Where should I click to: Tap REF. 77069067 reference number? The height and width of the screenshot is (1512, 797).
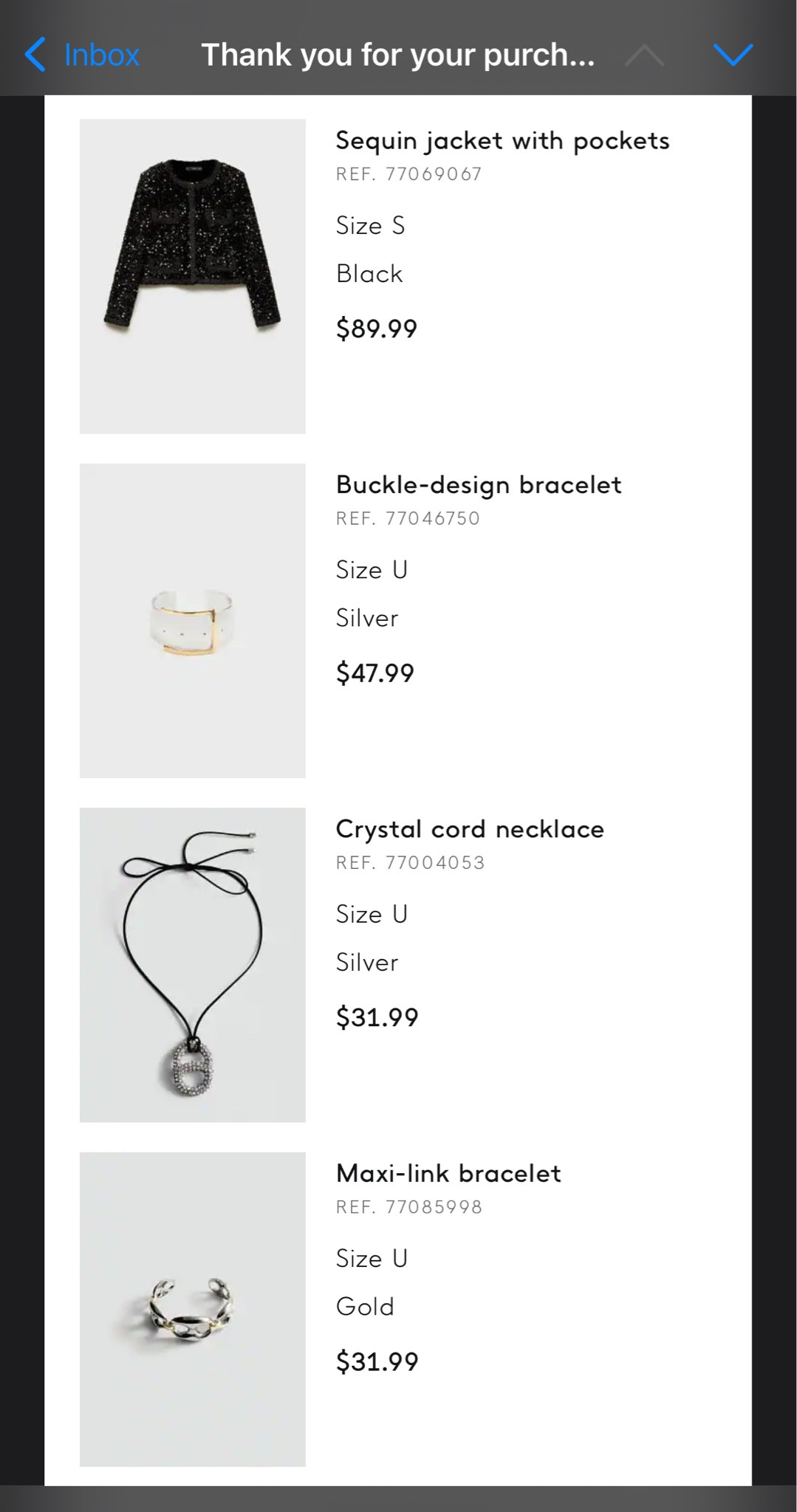pos(408,174)
